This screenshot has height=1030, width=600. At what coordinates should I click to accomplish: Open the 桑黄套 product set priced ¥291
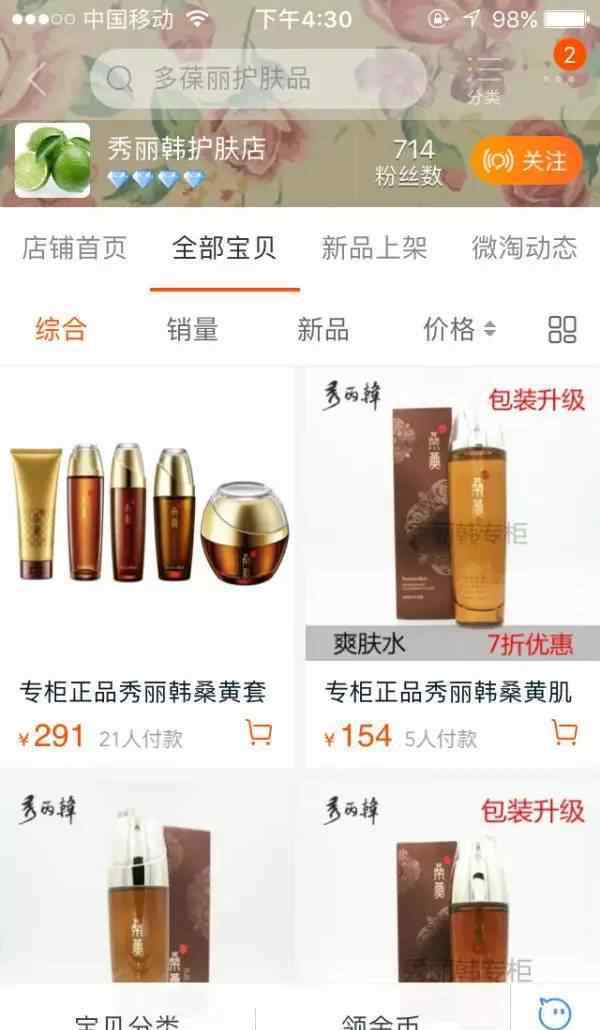[147, 565]
